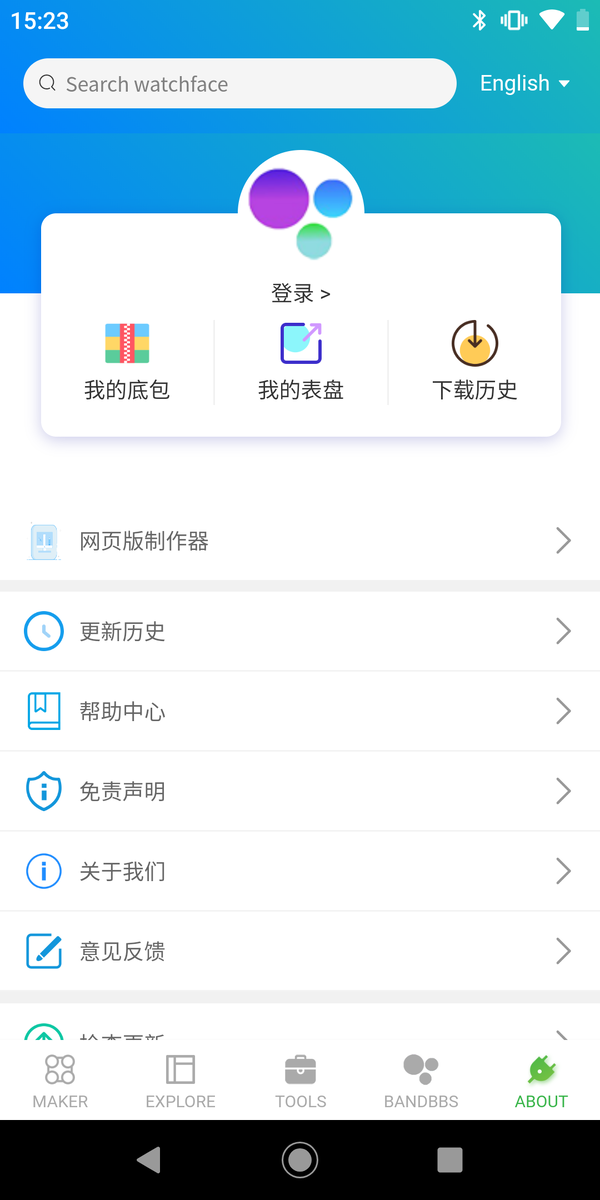The height and width of the screenshot is (1200, 600).
Task: Open 意见反馈 feedback
Action: click(x=300, y=951)
